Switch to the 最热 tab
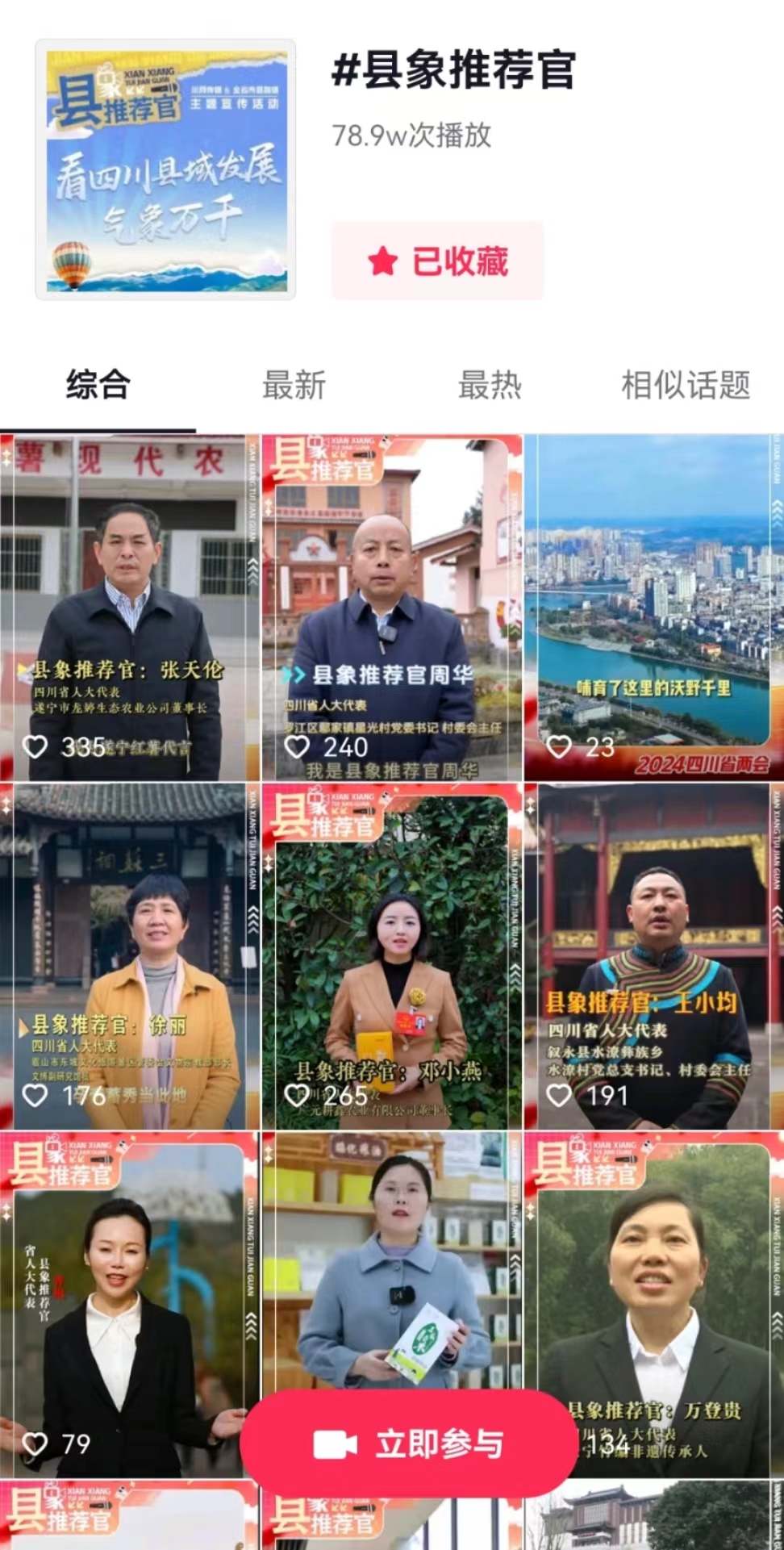Viewport: 784px width, 1550px height. [x=490, y=386]
